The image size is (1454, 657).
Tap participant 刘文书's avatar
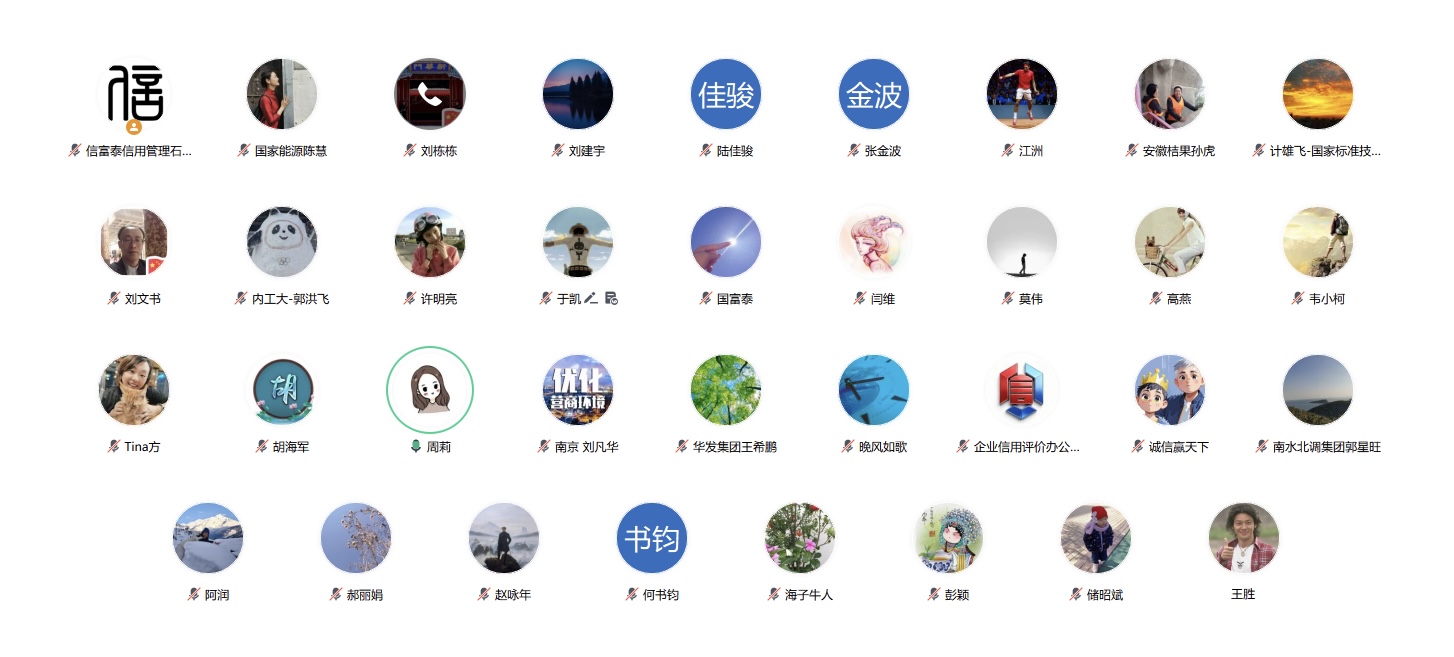click(134, 242)
